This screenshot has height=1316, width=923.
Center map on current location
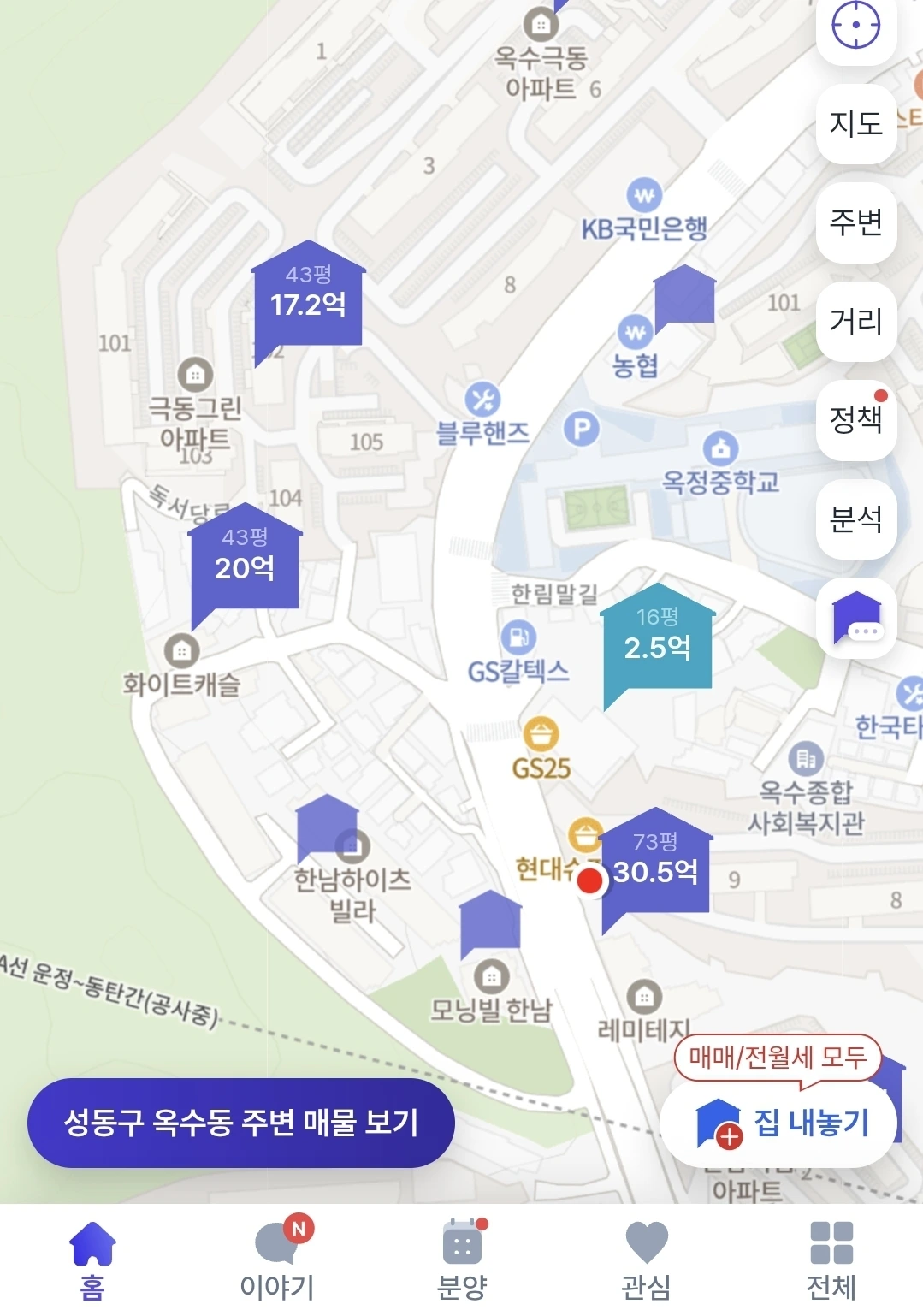[x=855, y=26]
